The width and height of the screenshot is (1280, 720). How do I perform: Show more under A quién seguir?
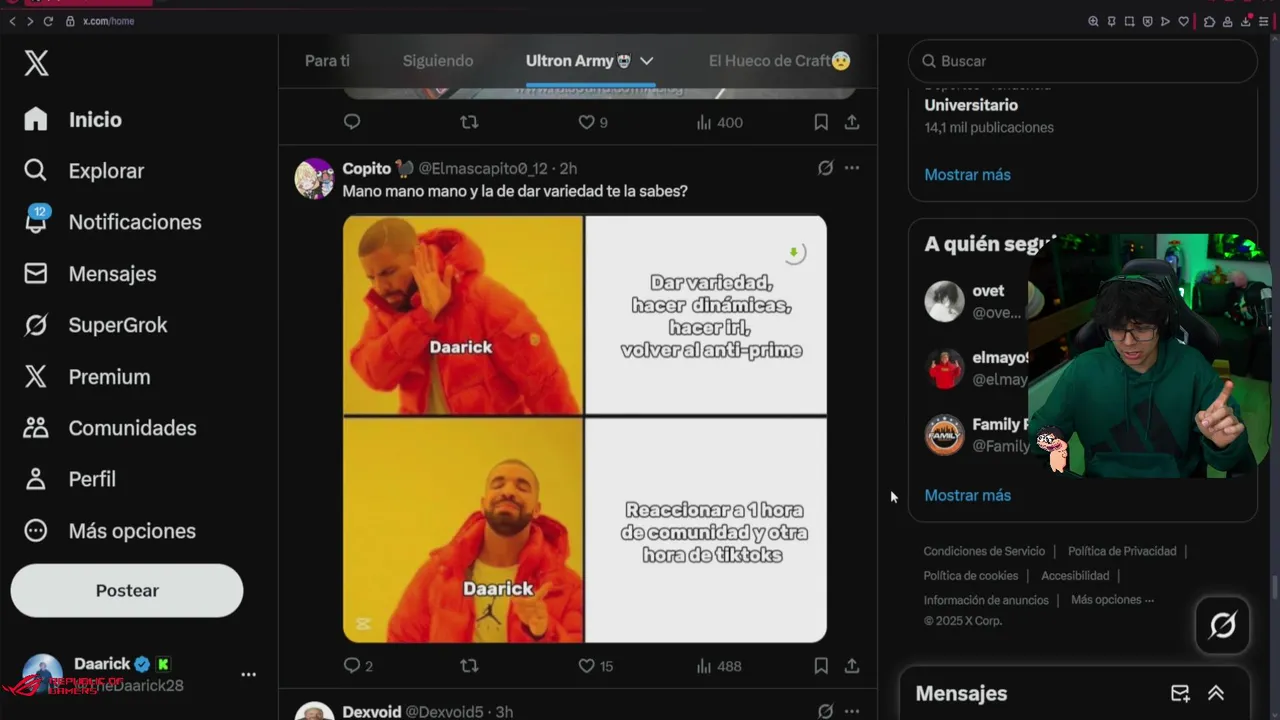(967, 495)
